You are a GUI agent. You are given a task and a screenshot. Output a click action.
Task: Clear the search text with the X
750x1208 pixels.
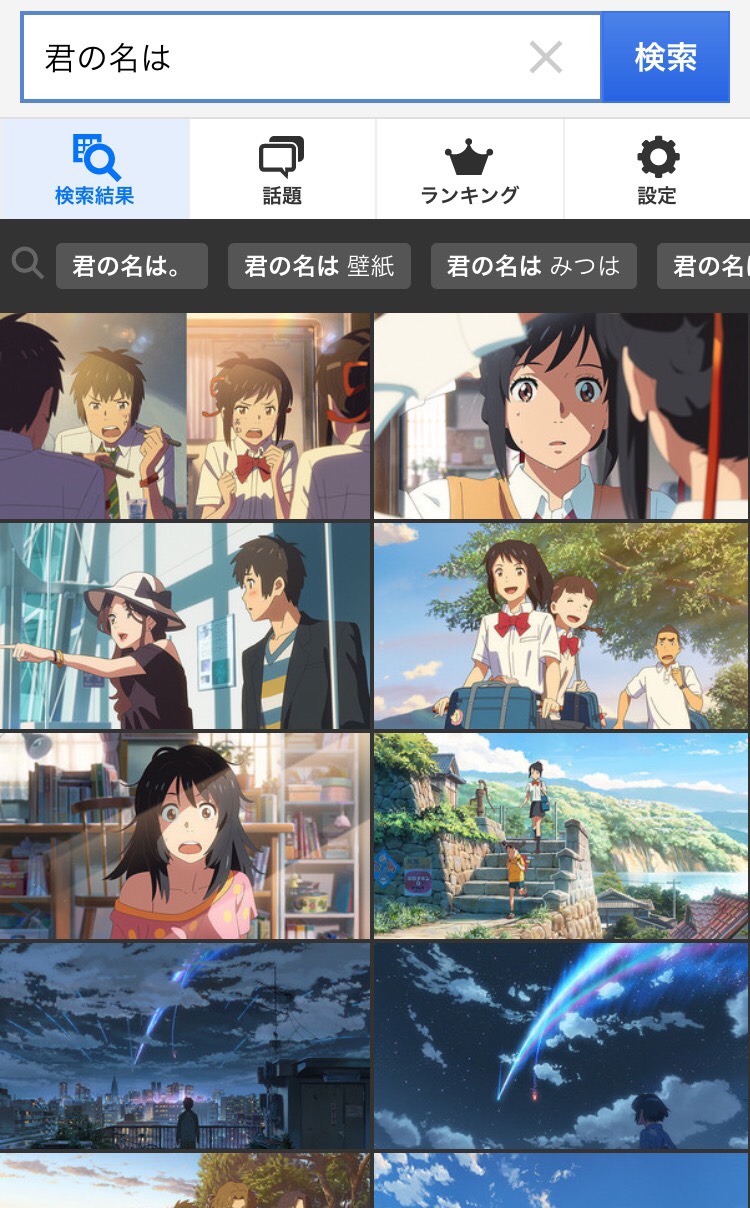(x=546, y=58)
